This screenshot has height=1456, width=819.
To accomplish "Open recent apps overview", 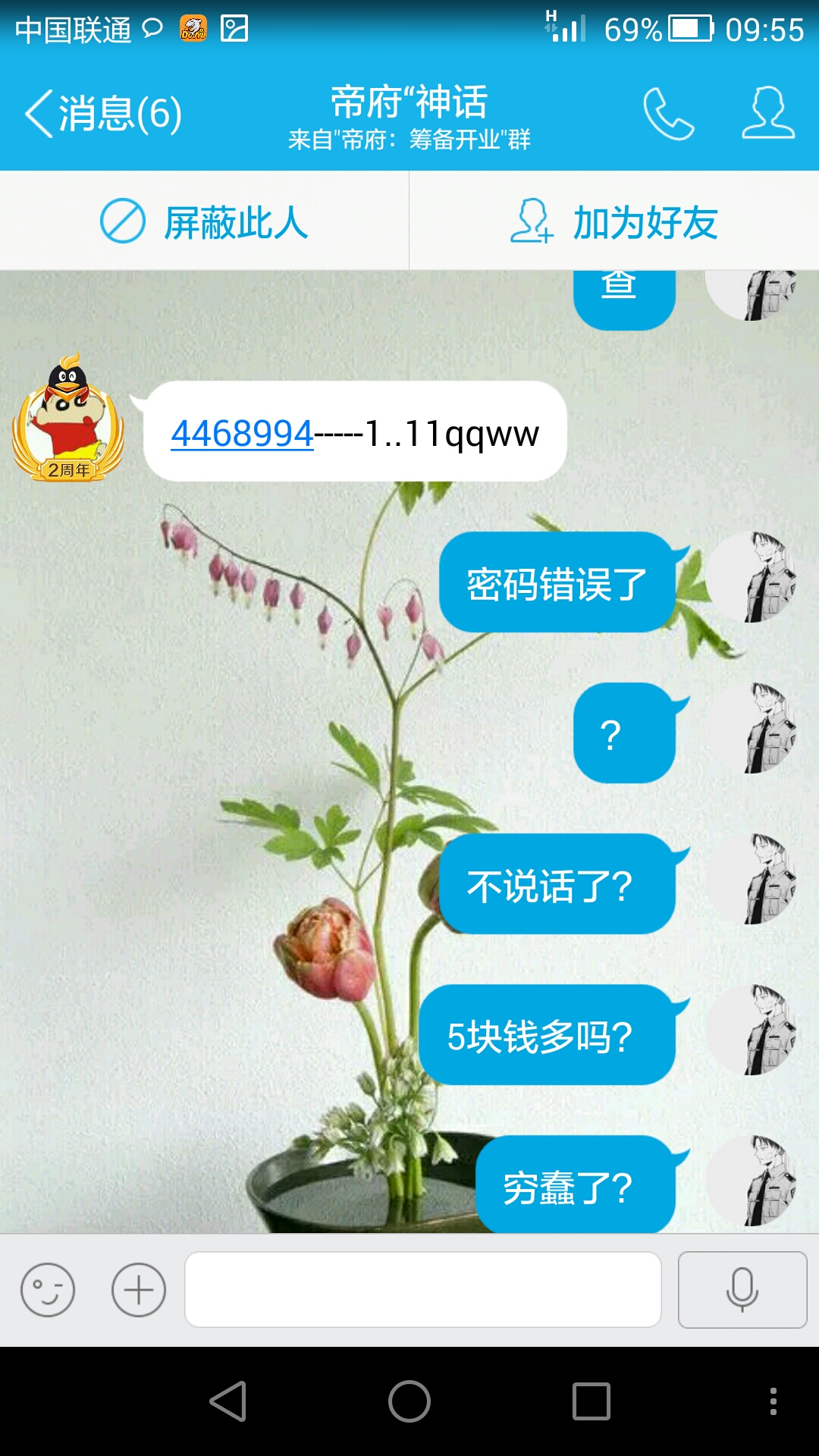I will tap(591, 1401).
